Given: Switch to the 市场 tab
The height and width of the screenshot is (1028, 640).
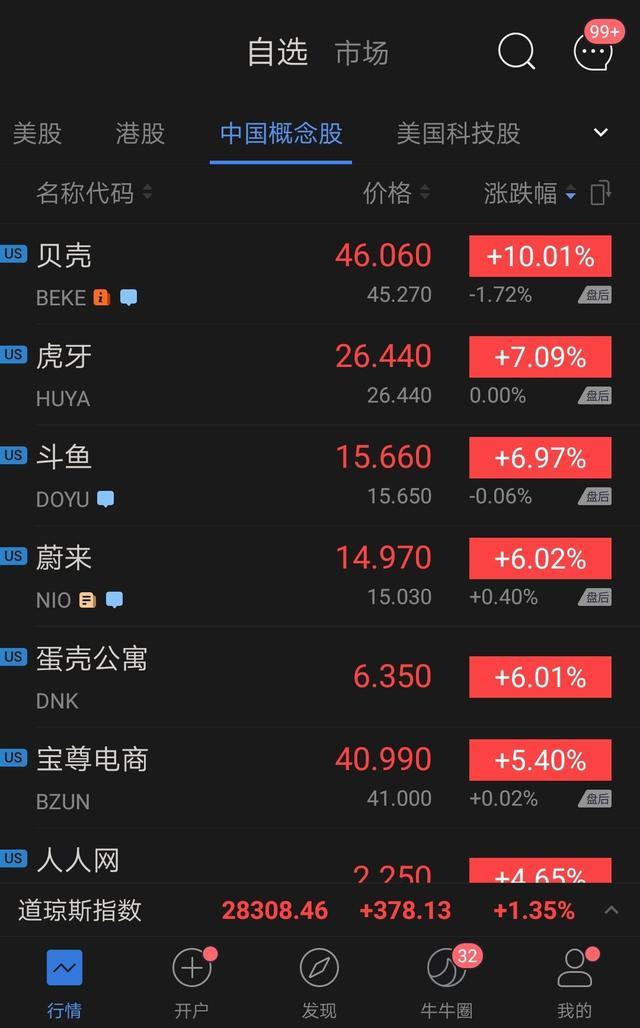Looking at the screenshot, I should (361, 53).
